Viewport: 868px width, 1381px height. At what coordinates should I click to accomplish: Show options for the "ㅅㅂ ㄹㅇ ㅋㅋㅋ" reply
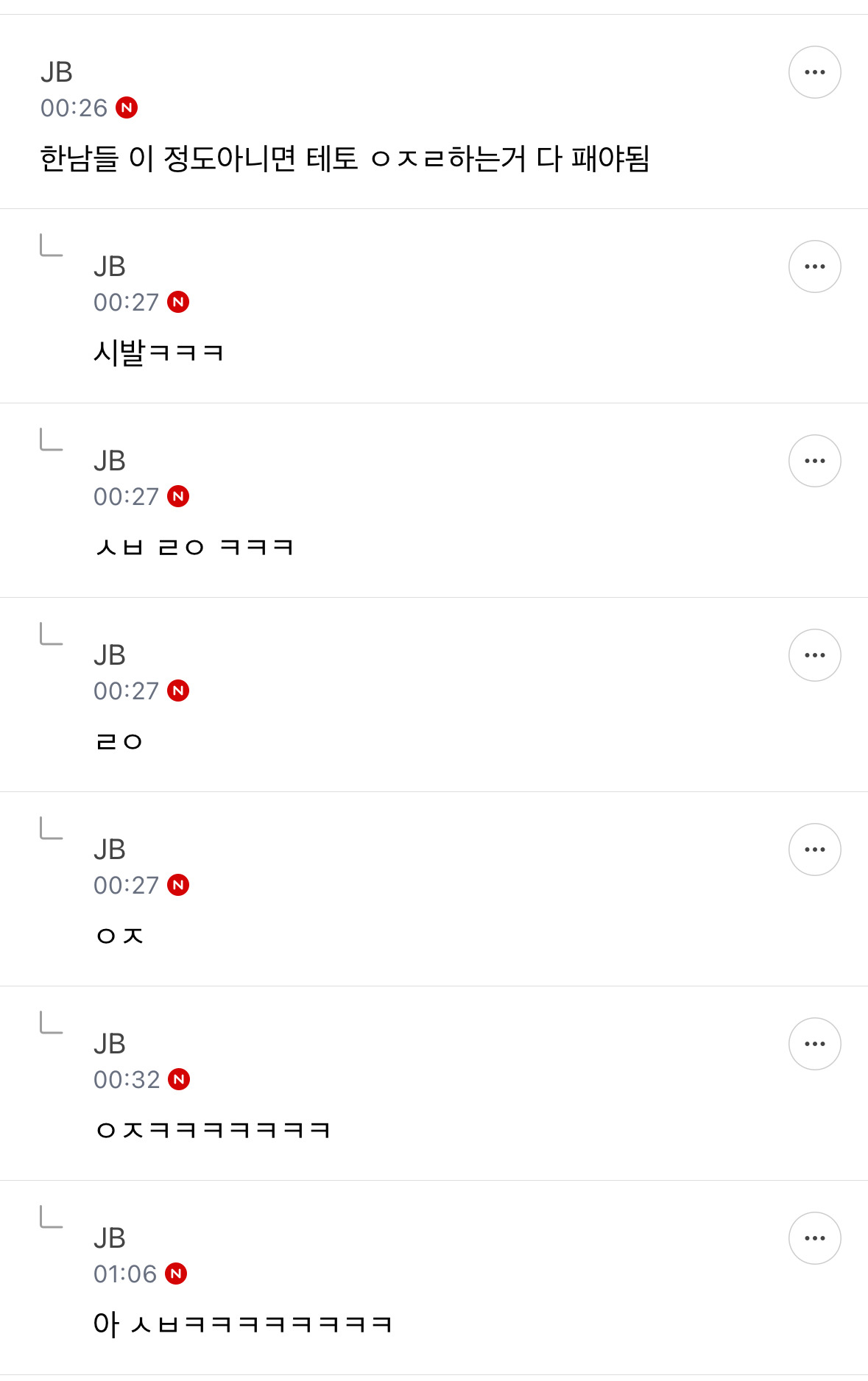(814, 461)
